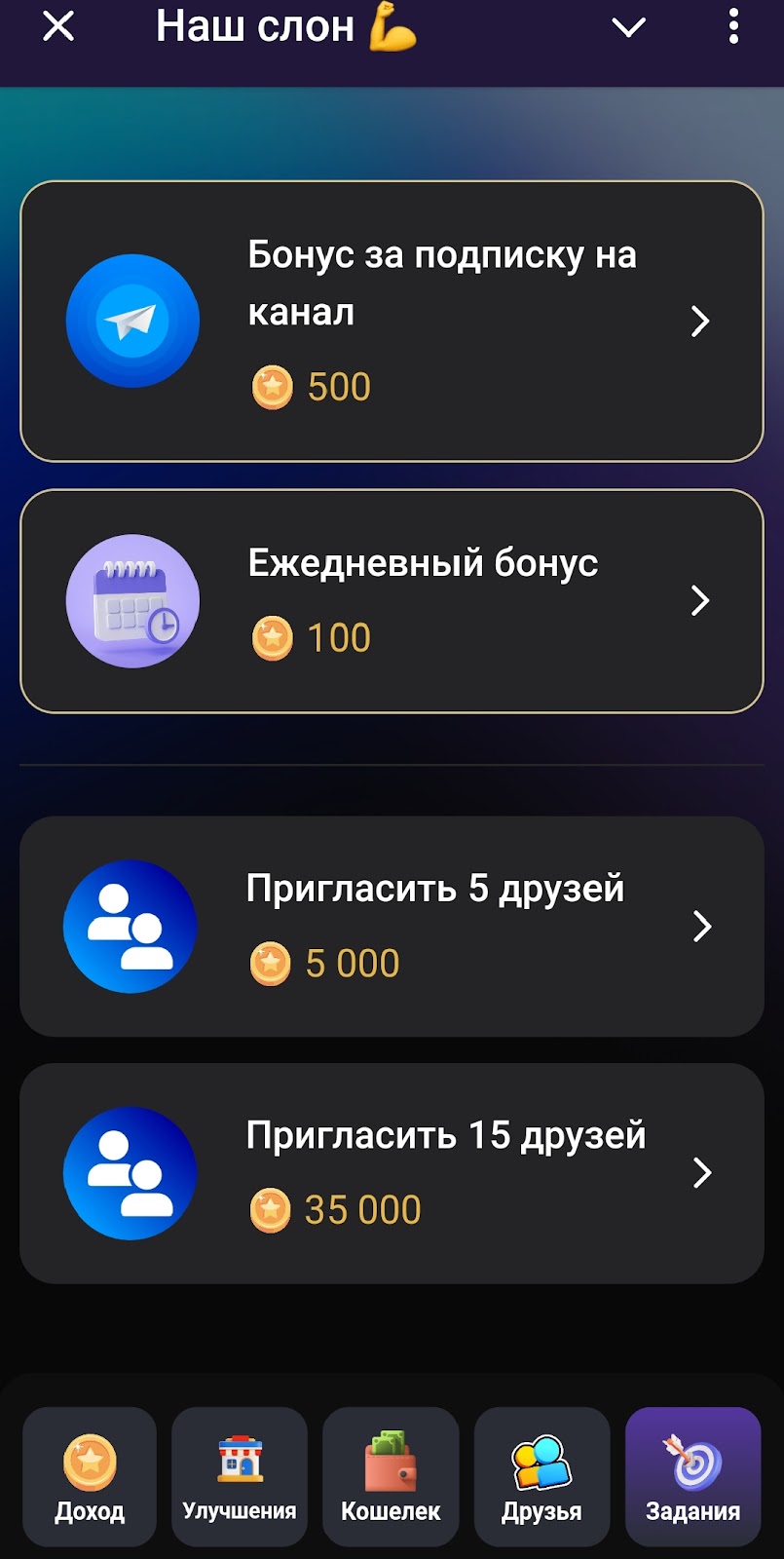Open the three-dot overflow menu

(x=733, y=27)
